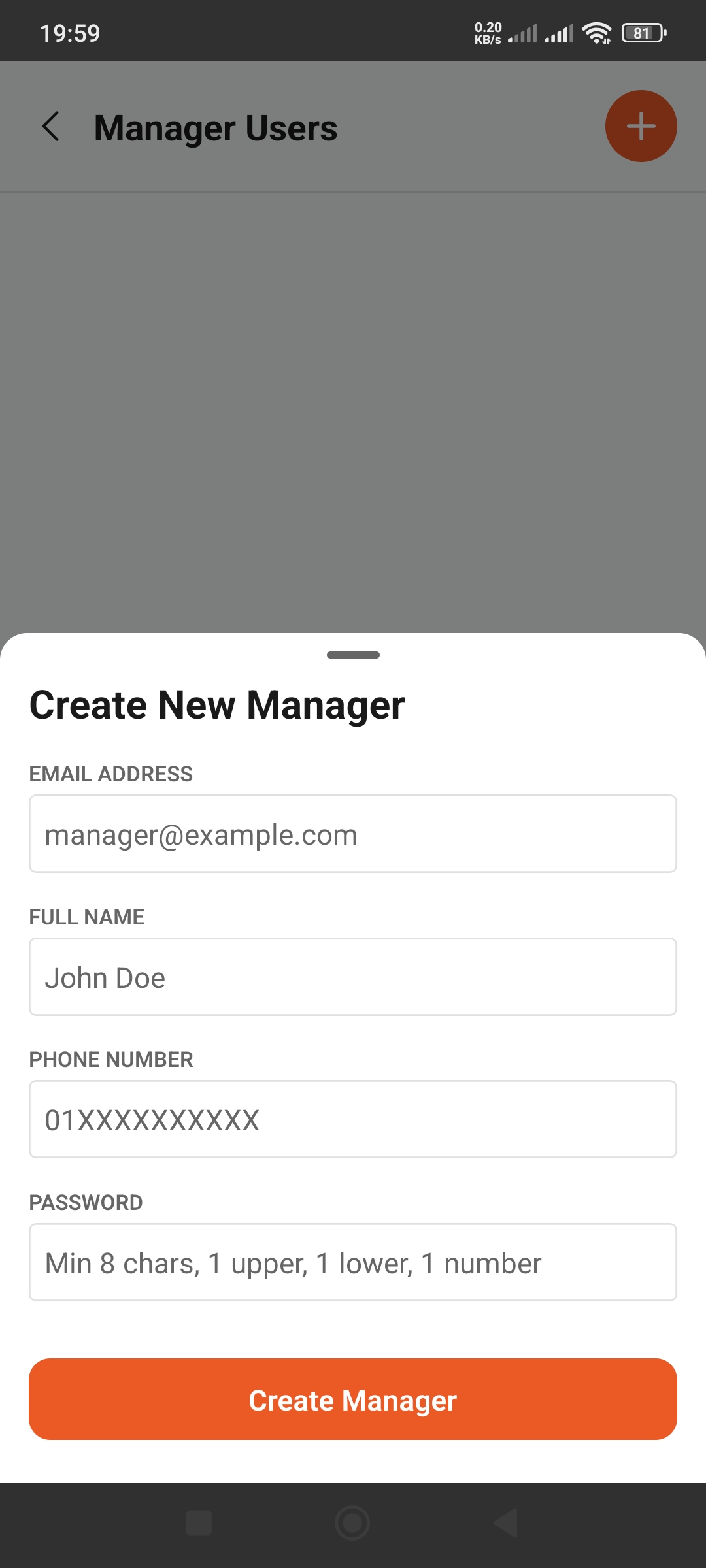Tap the back arrow beside Manager Users
The width and height of the screenshot is (706, 1568).
(52, 127)
